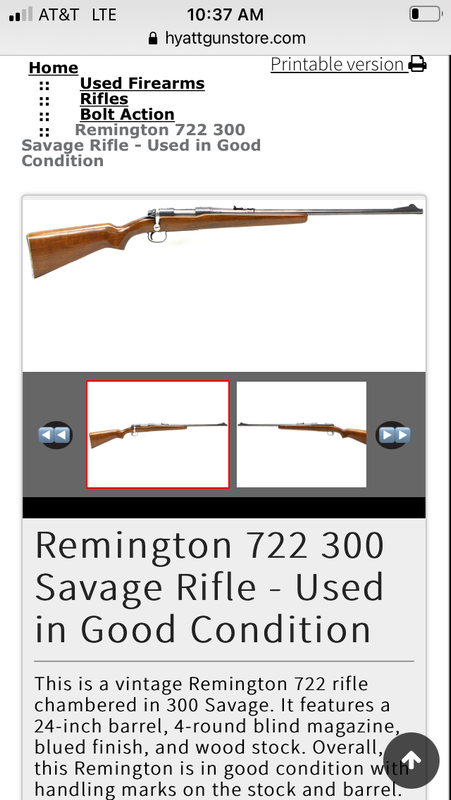Screen dimensions: 451x800
Task: Open the Bolt Action breadcrumb
Action: pyautogui.click(x=127, y=114)
